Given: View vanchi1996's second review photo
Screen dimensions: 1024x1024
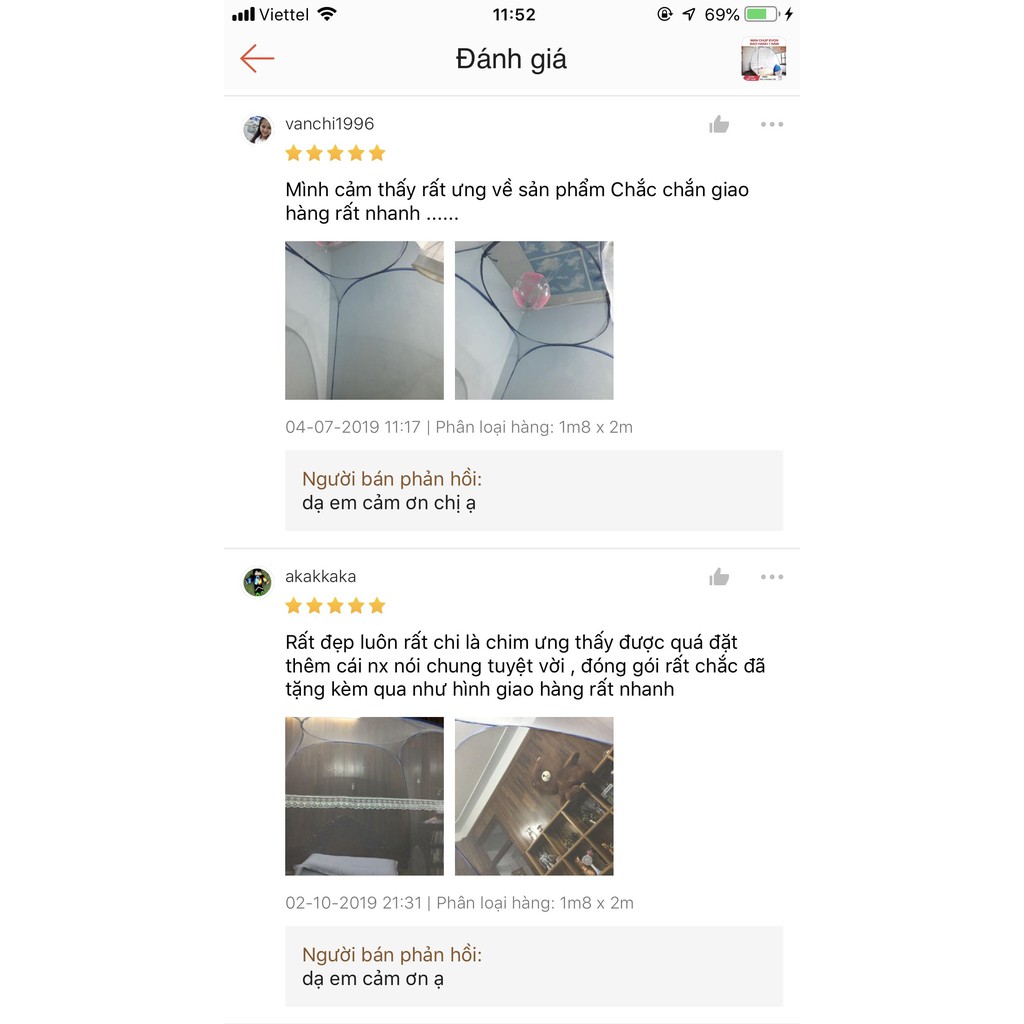Looking at the screenshot, I should click(534, 320).
